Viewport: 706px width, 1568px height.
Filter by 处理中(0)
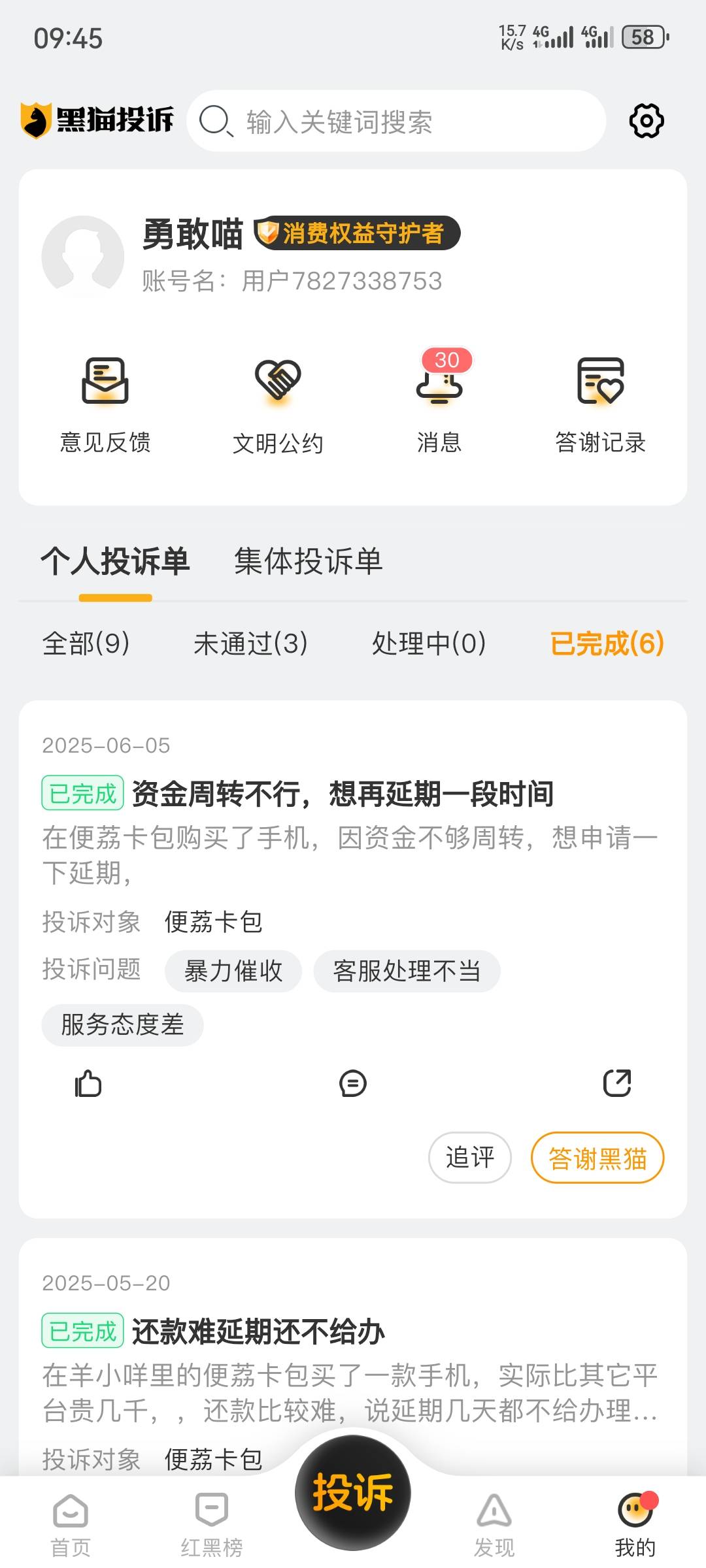coord(429,644)
